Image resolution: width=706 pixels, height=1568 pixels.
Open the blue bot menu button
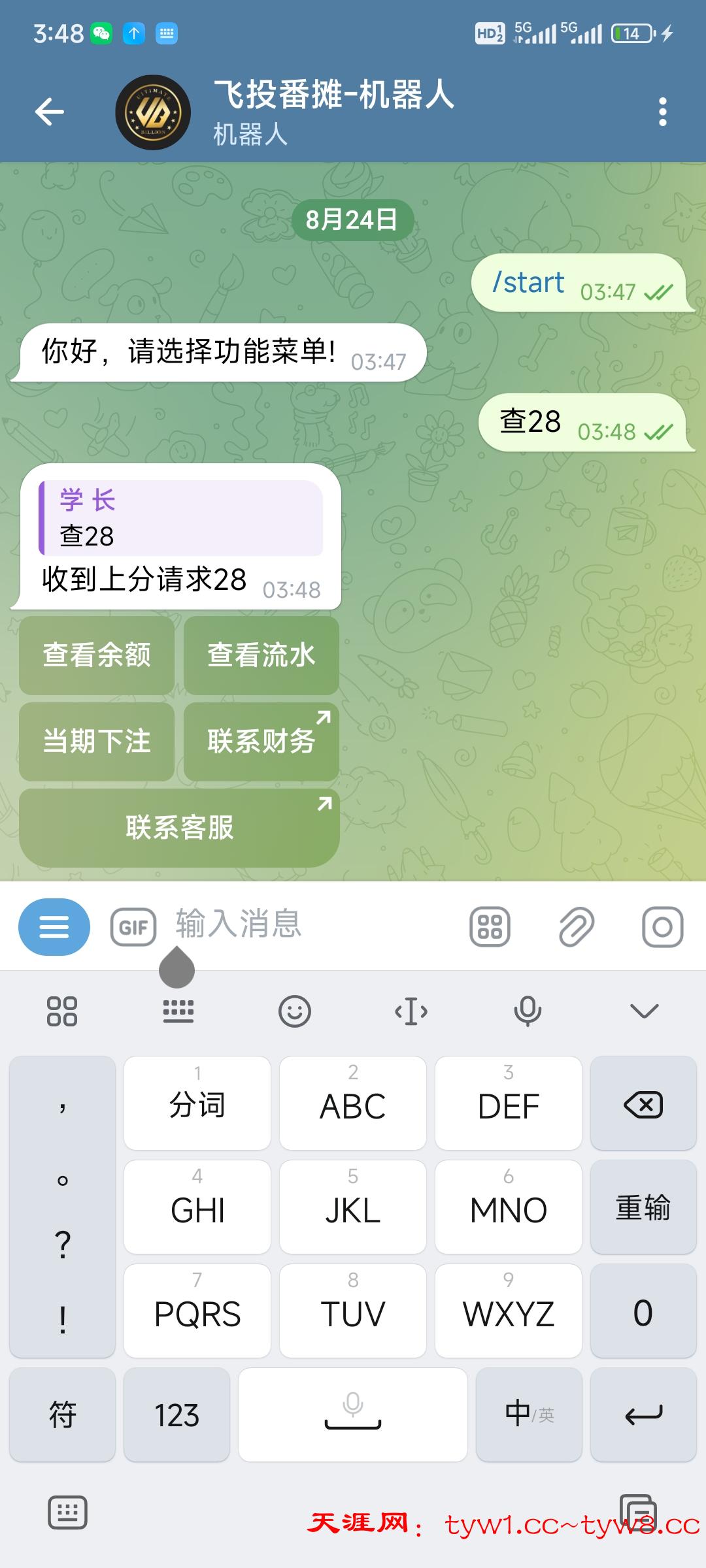click(x=54, y=926)
